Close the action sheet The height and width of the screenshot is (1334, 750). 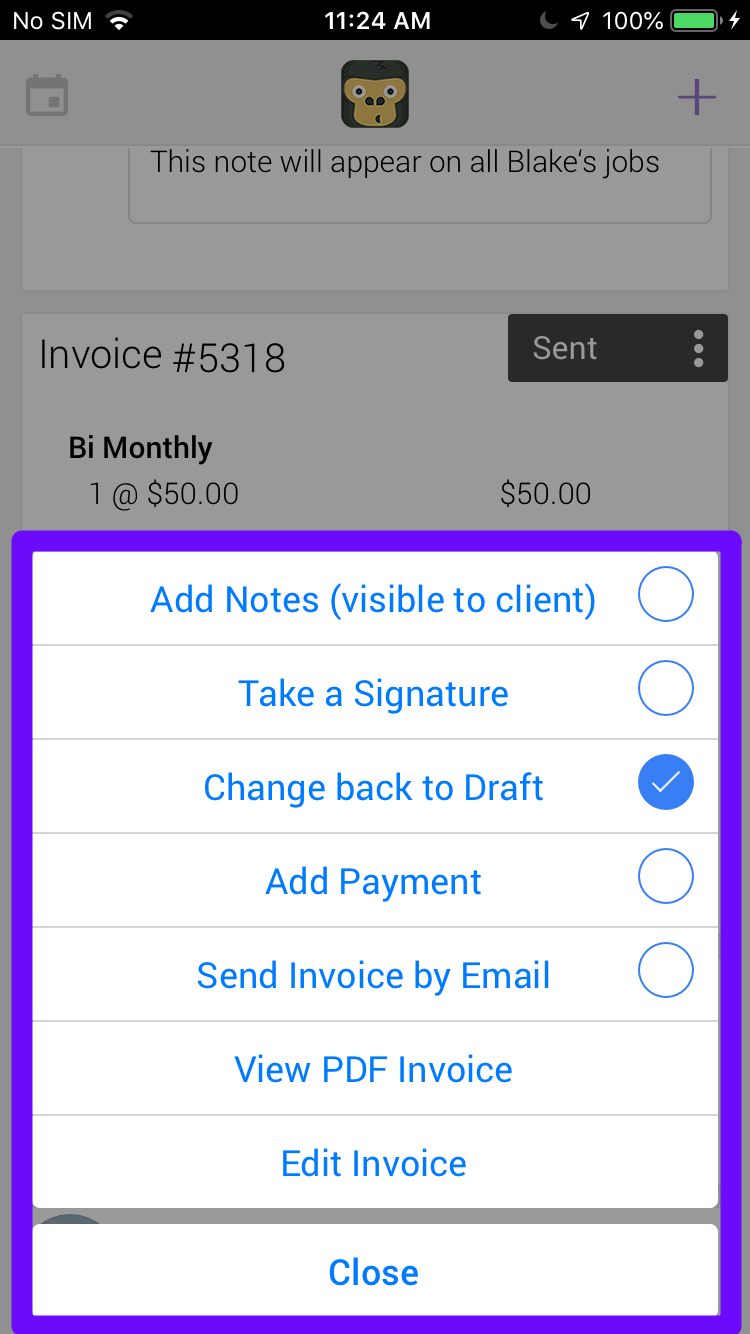(x=375, y=1270)
